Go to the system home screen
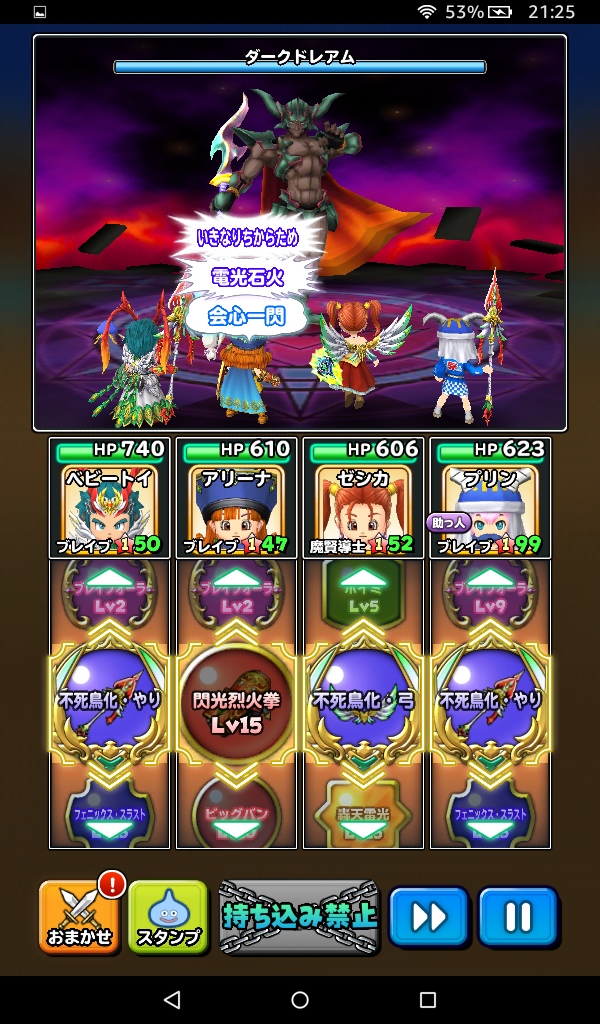Screen dimensions: 600x1024 [x=300, y=1000]
